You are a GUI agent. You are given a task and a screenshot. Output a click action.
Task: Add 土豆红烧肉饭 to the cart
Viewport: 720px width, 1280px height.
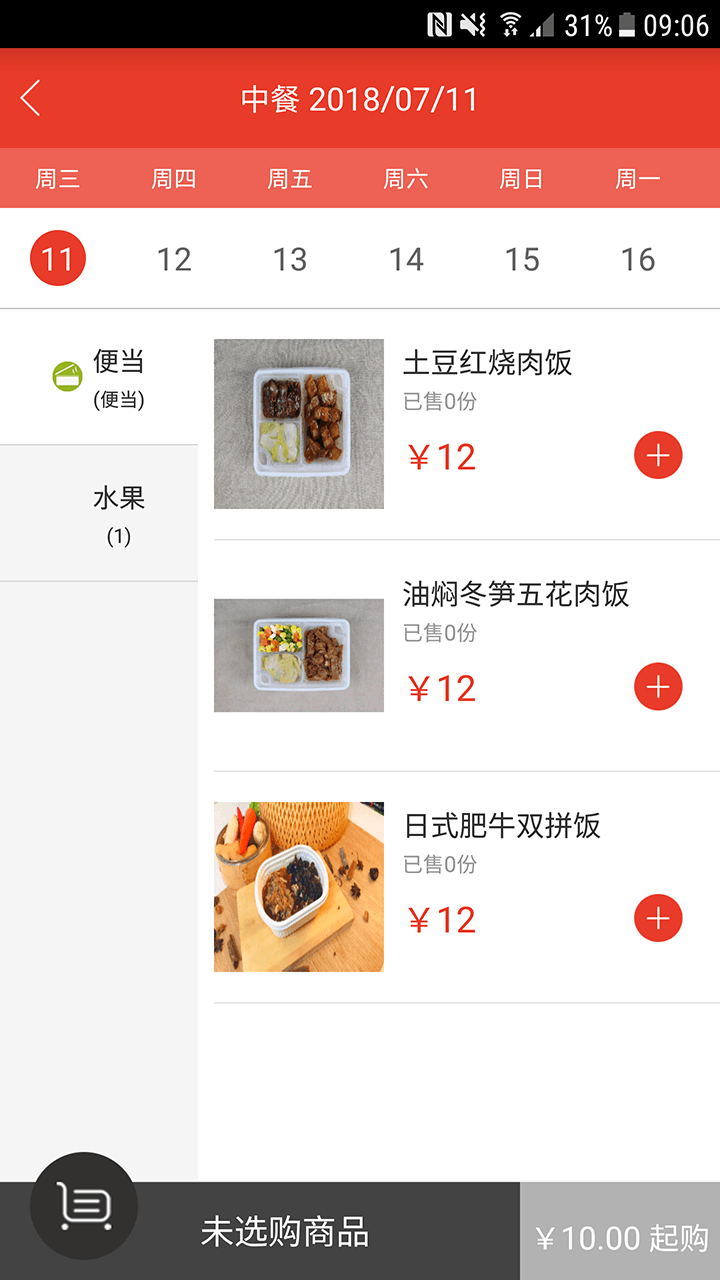[x=658, y=455]
